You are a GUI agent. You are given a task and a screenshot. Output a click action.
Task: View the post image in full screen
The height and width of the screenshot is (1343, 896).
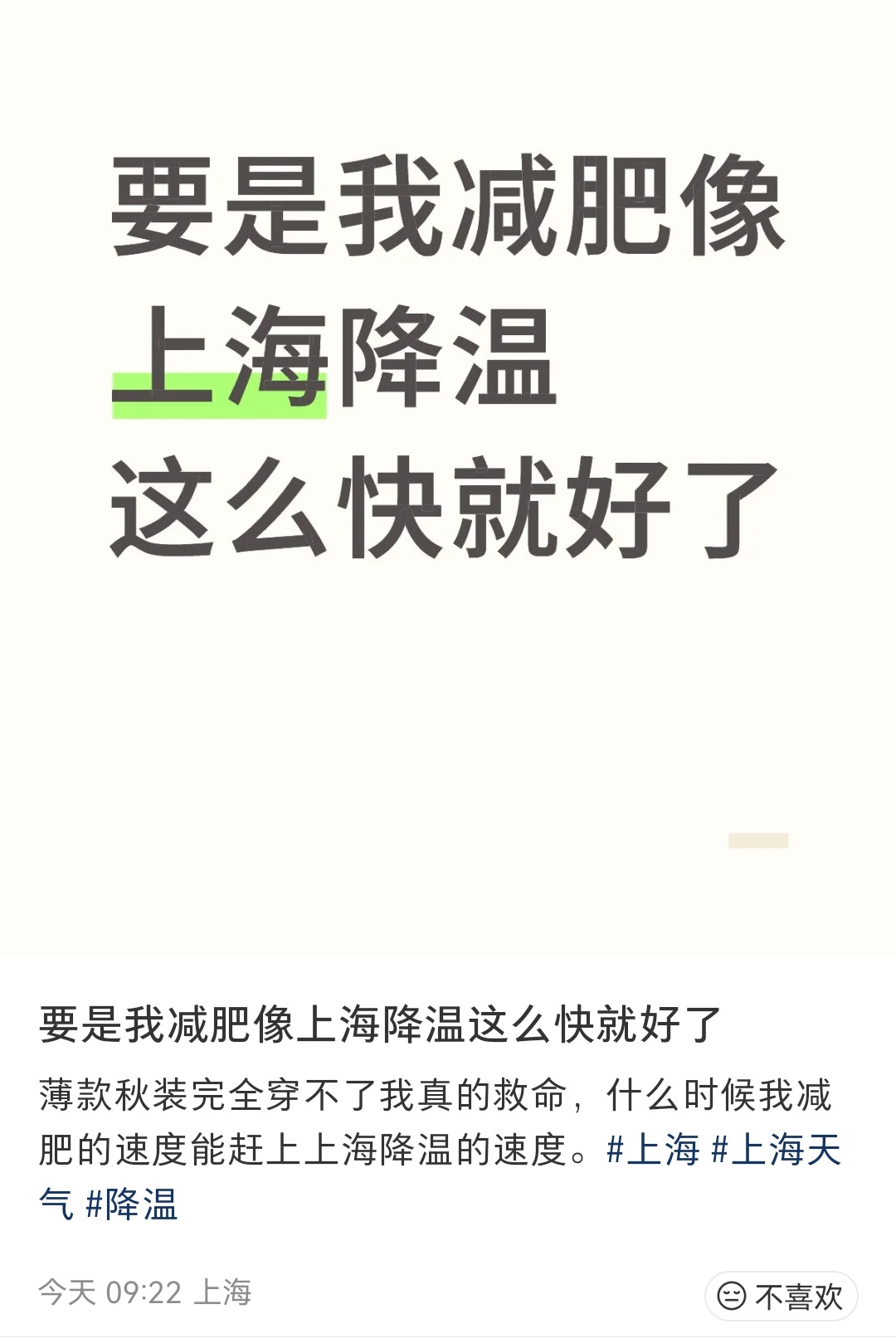pos(448,477)
